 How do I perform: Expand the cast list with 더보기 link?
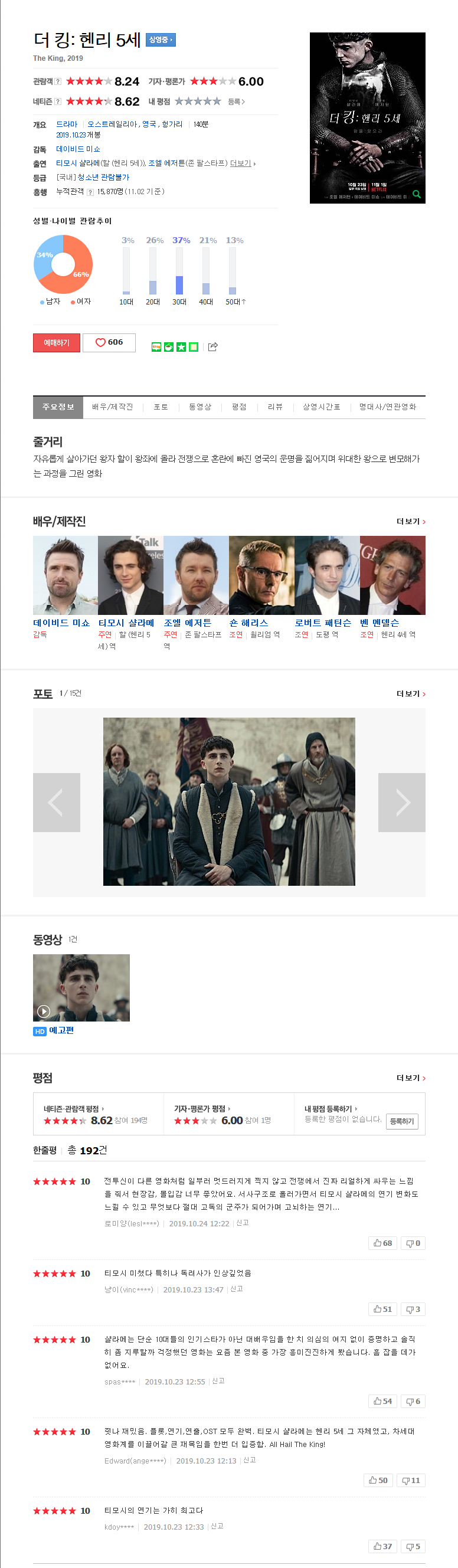411,522
